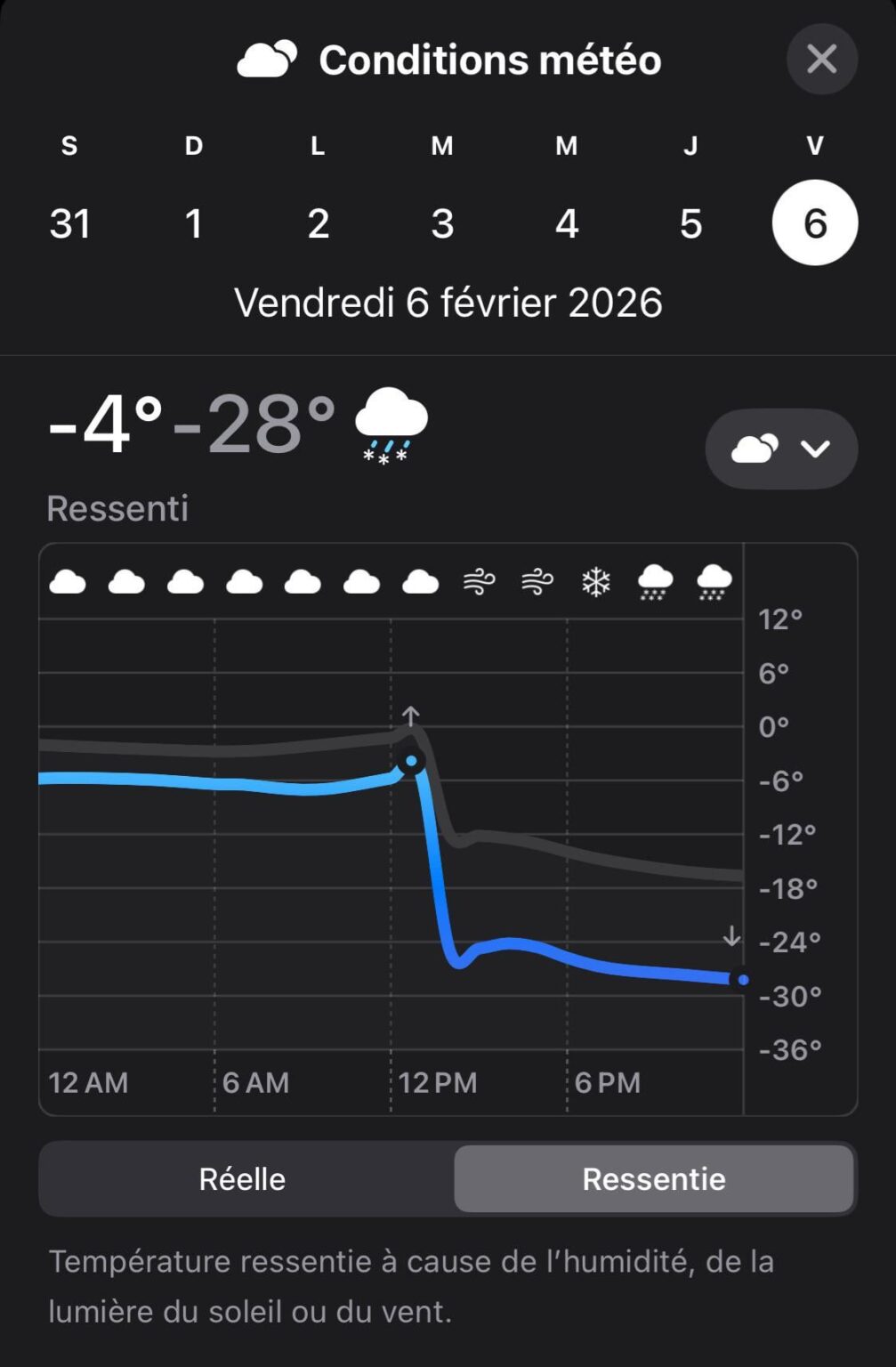Tap Vendredi 6 février 2026 date label

tap(448, 303)
